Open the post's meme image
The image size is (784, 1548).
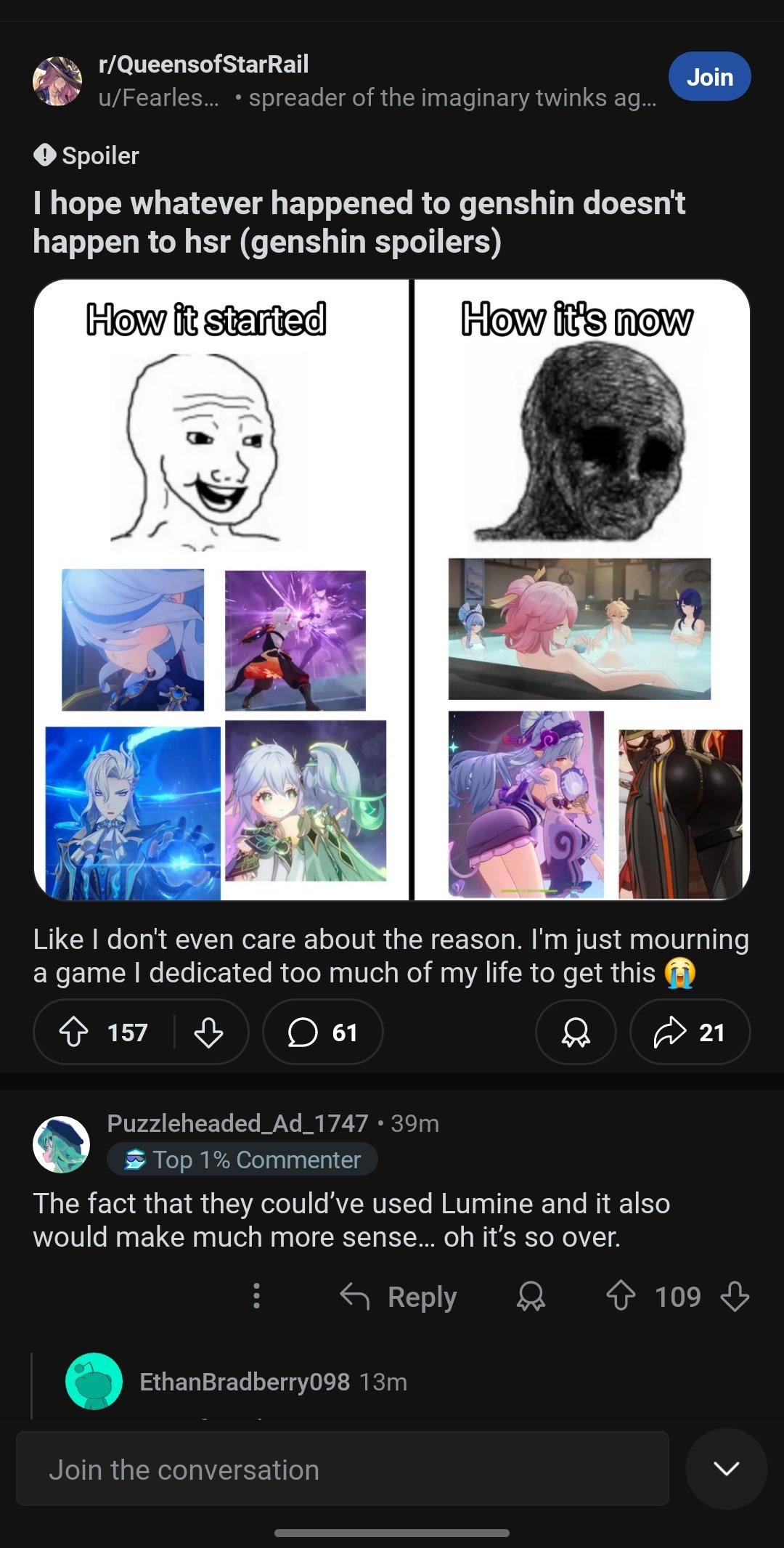(x=392, y=590)
